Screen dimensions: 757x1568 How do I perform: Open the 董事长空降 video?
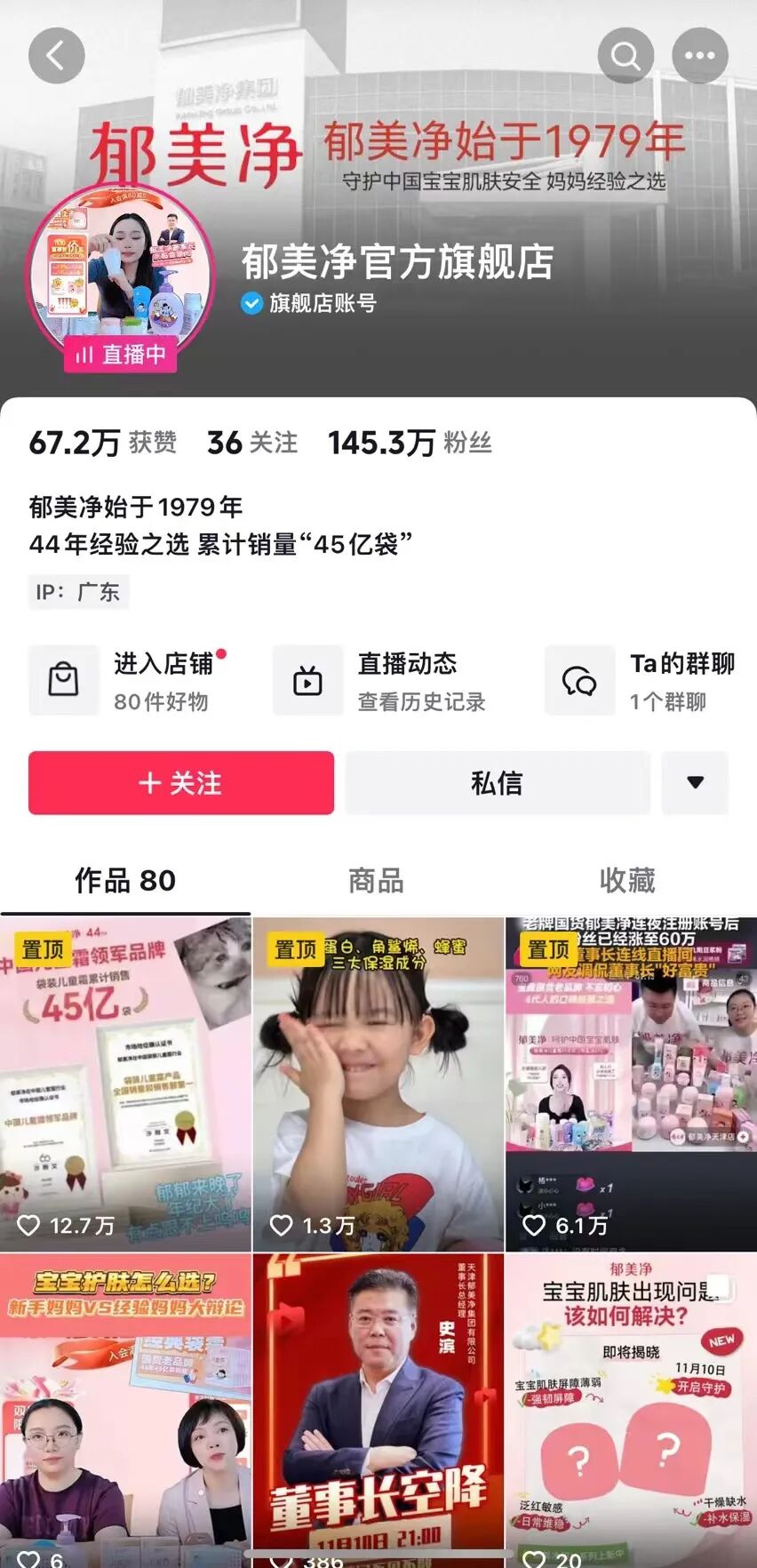click(378, 1411)
